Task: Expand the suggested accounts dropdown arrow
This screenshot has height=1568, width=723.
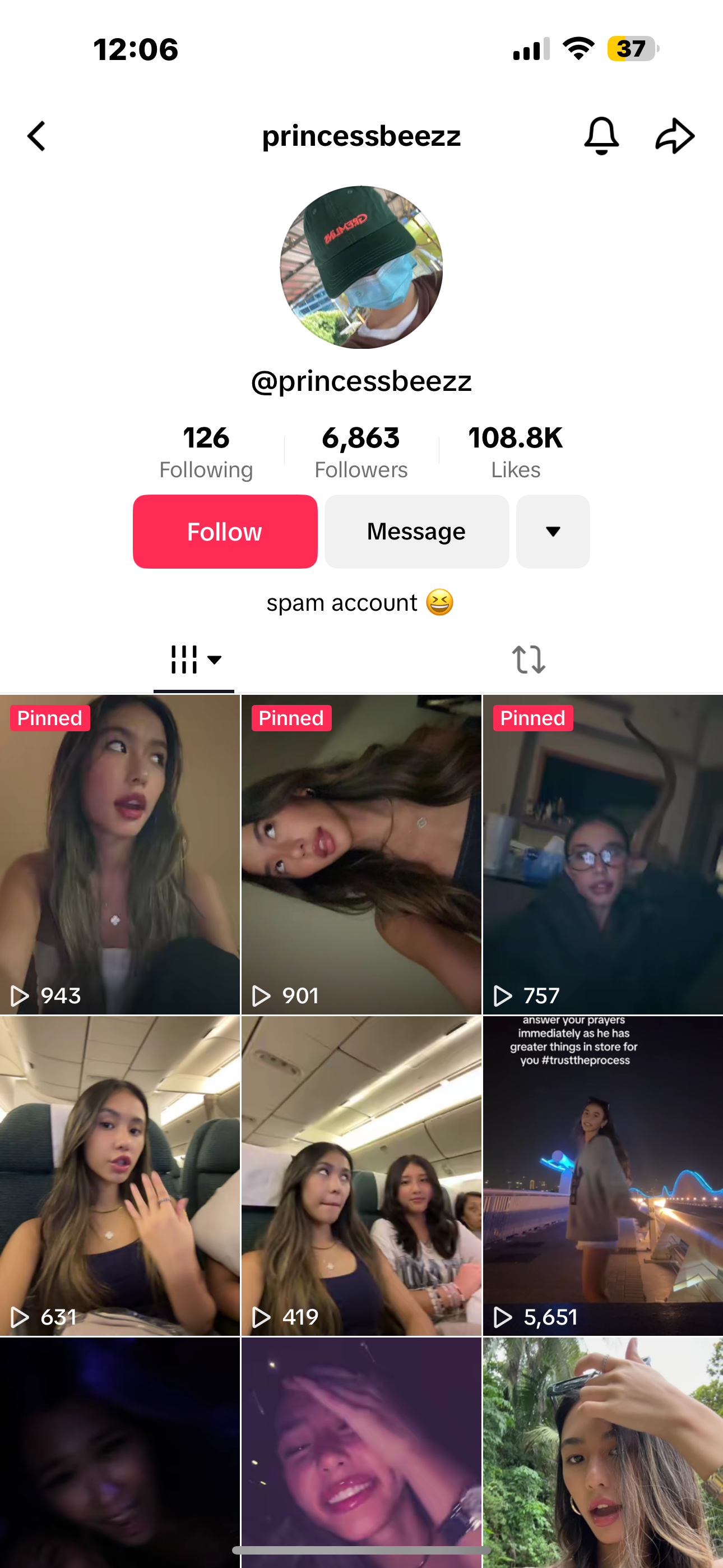Action: [x=553, y=532]
